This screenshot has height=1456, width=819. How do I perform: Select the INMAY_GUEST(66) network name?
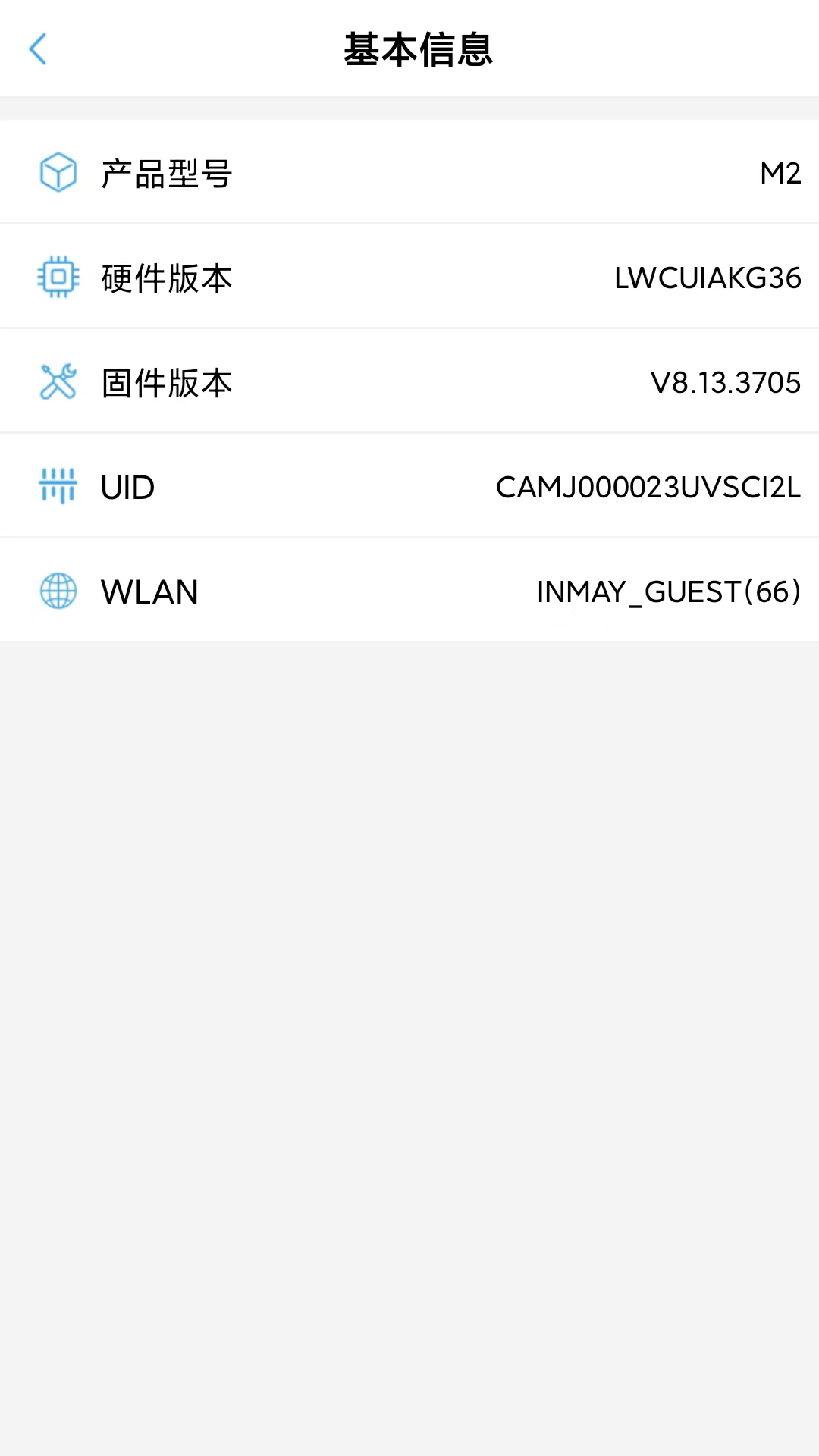pyautogui.click(x=668, y=591)
